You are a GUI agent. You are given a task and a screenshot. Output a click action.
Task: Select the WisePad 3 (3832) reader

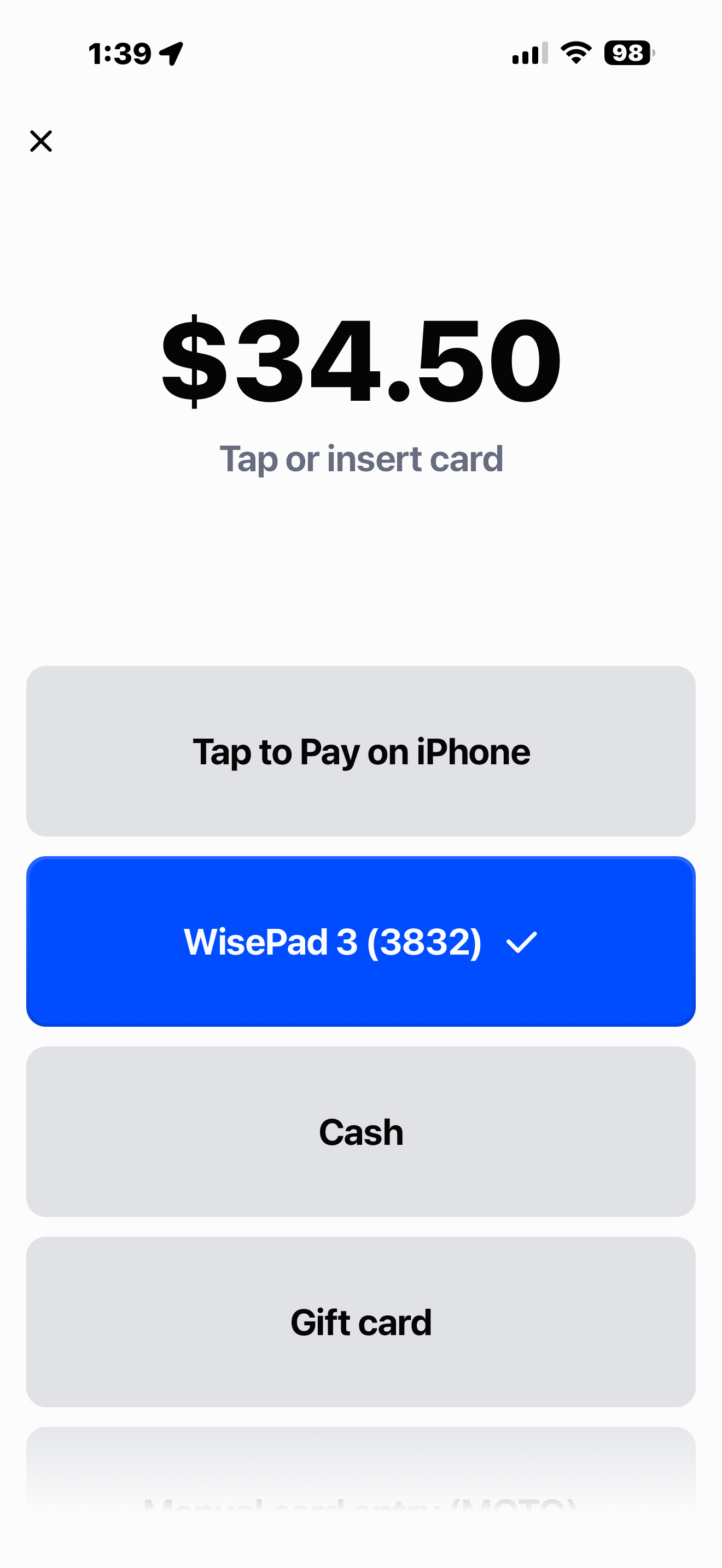361,941
